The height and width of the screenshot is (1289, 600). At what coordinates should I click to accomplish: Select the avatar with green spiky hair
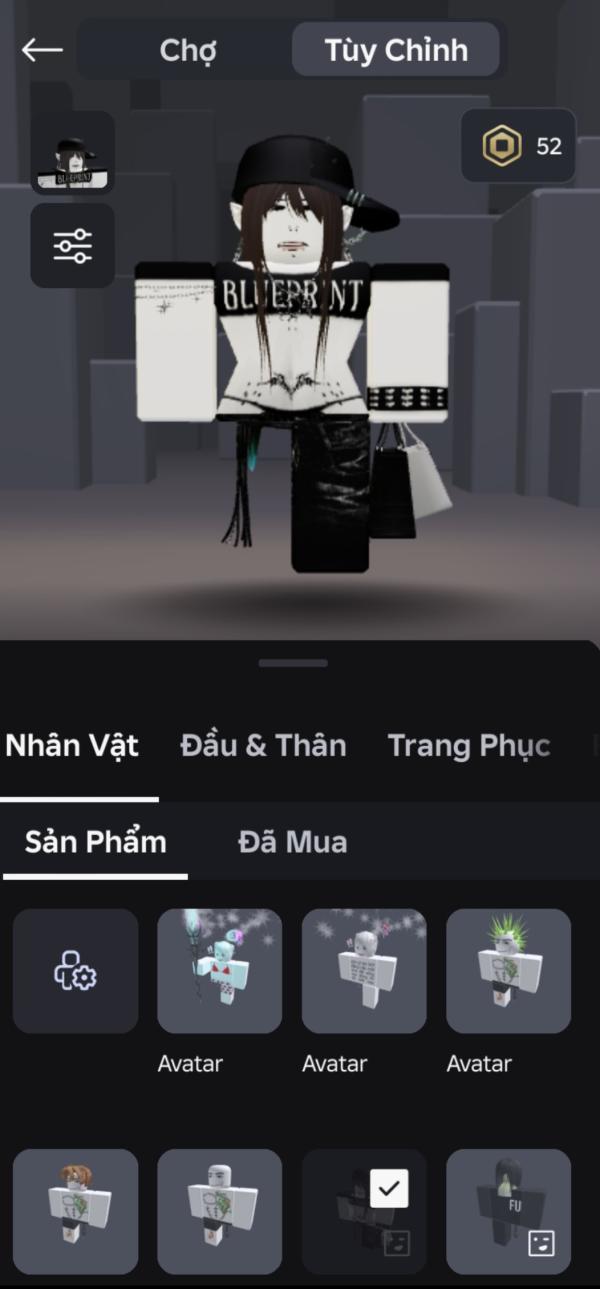click(x=508, y=971)
